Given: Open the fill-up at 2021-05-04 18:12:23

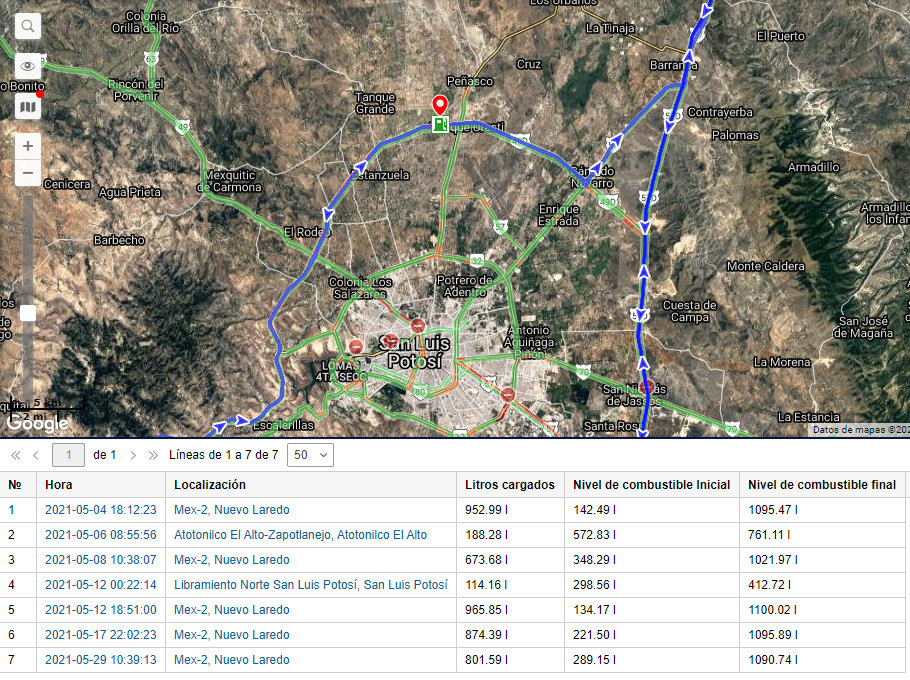Looking at the screenshot, I should (100, 510).
